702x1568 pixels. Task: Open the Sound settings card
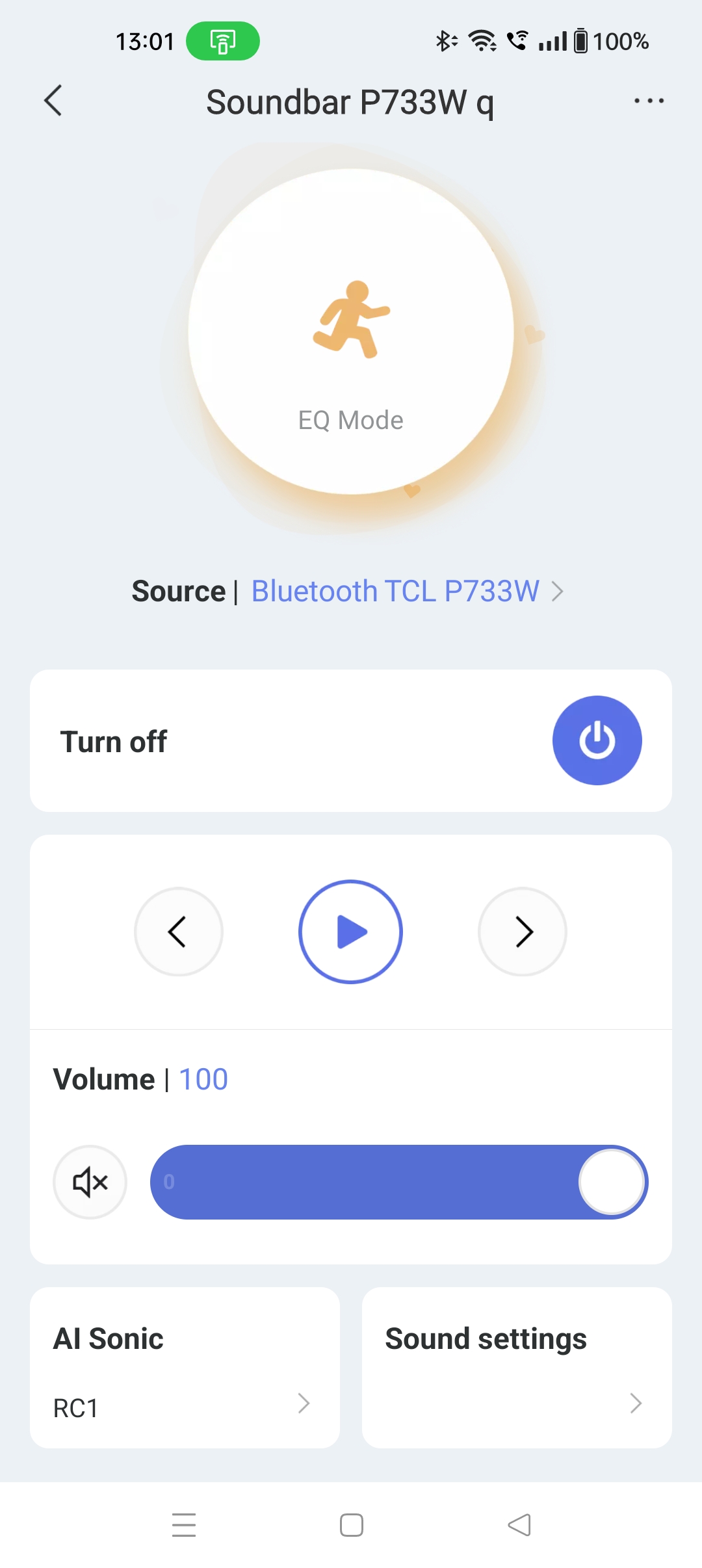pyautogui.click(x=517, y=1368)
